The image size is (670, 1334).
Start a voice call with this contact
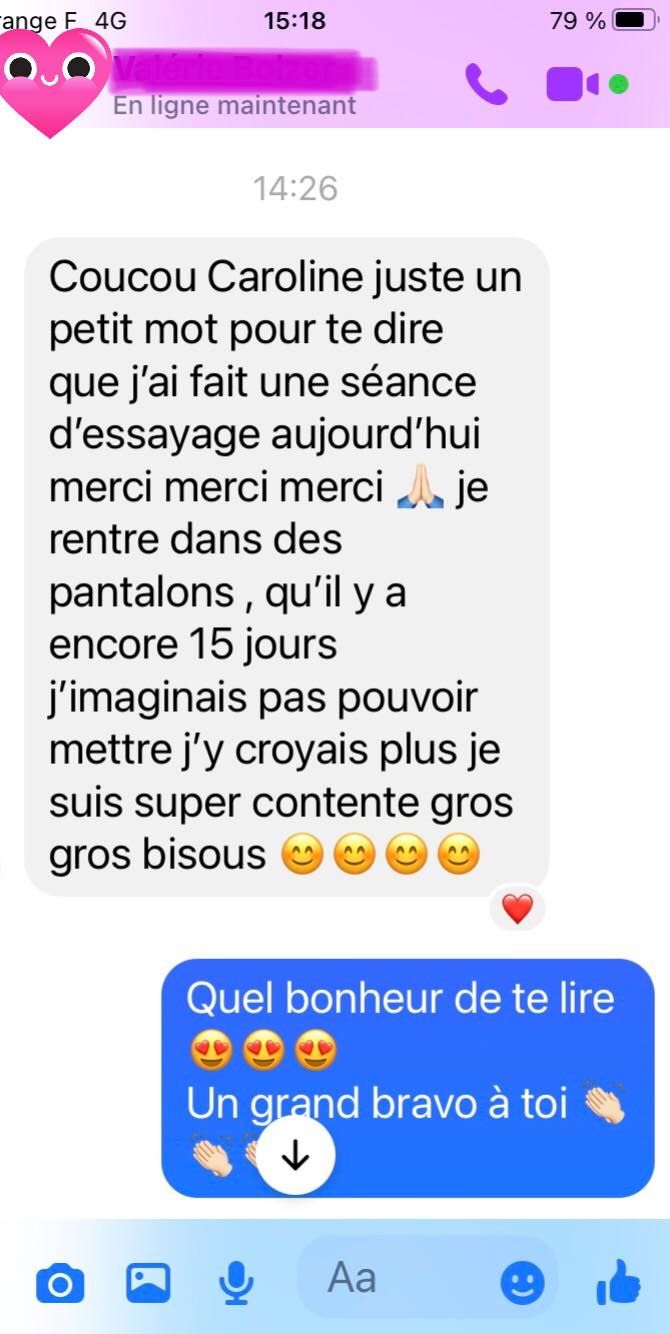(487, 84)
